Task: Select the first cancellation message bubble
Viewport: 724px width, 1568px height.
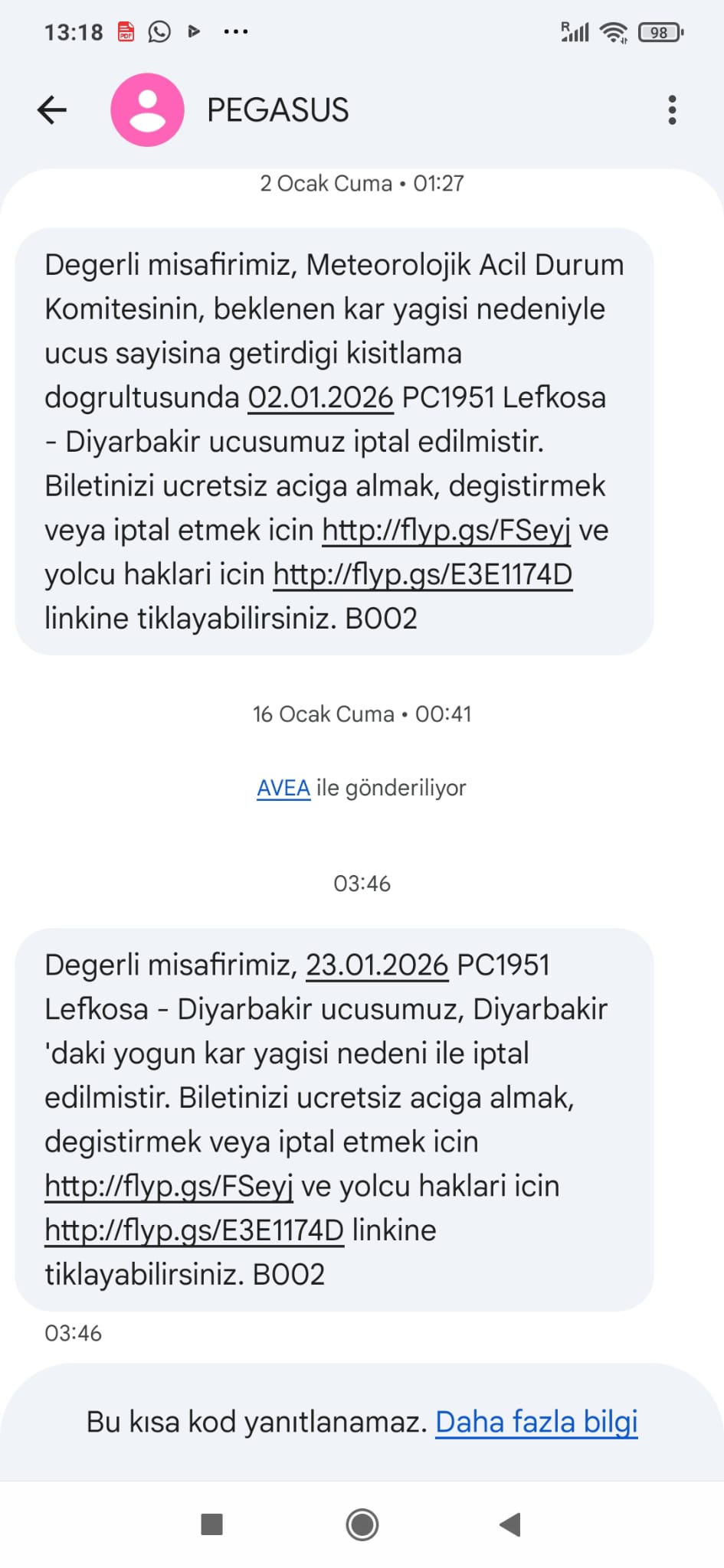Action: (x=337, y=441)
